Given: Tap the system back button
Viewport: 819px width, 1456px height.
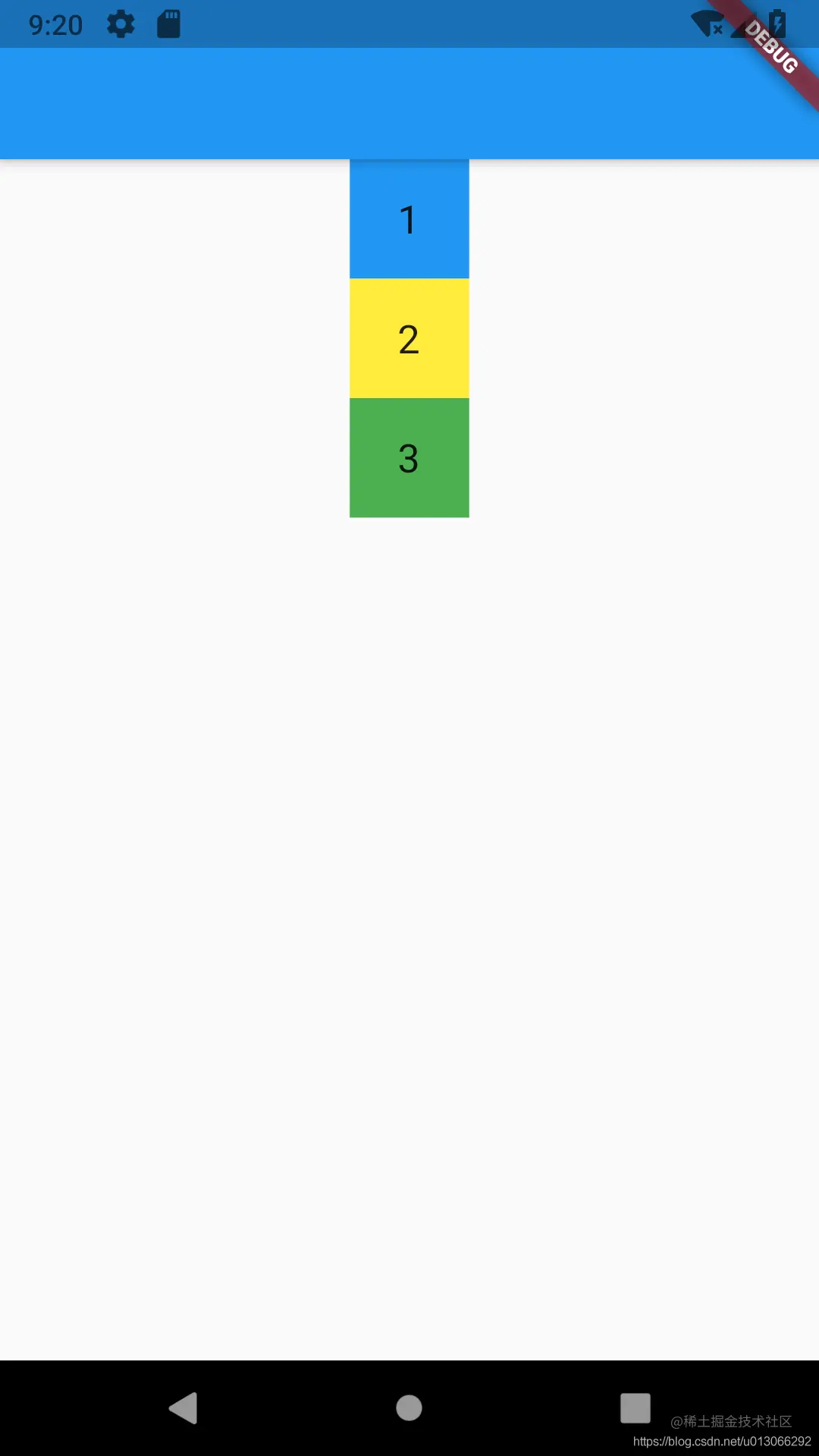Looking at the screenshot, I should pos(183,1408).
